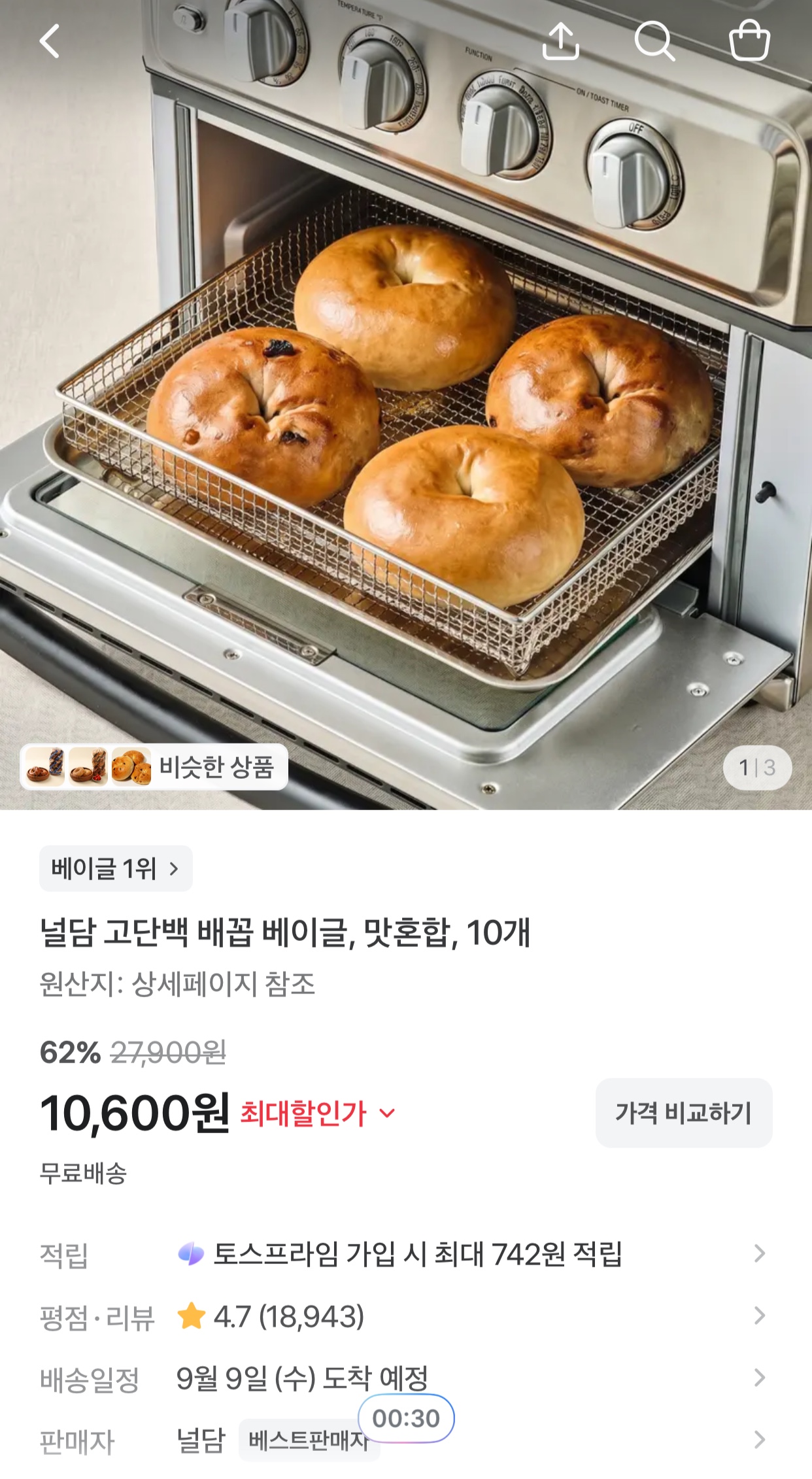
Task: Share this bagel product
Action: click(561, 41)
